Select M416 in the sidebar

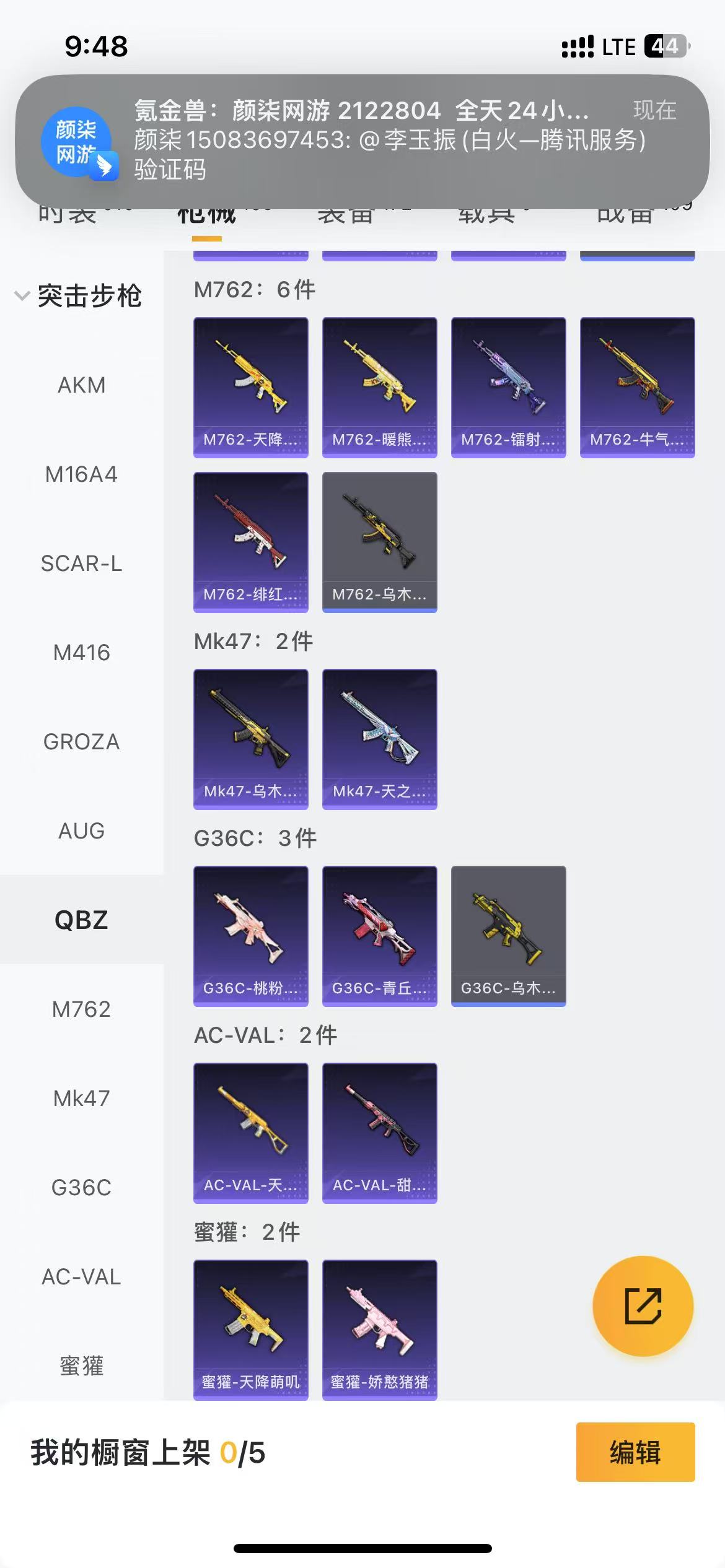[x=81, y=653]
